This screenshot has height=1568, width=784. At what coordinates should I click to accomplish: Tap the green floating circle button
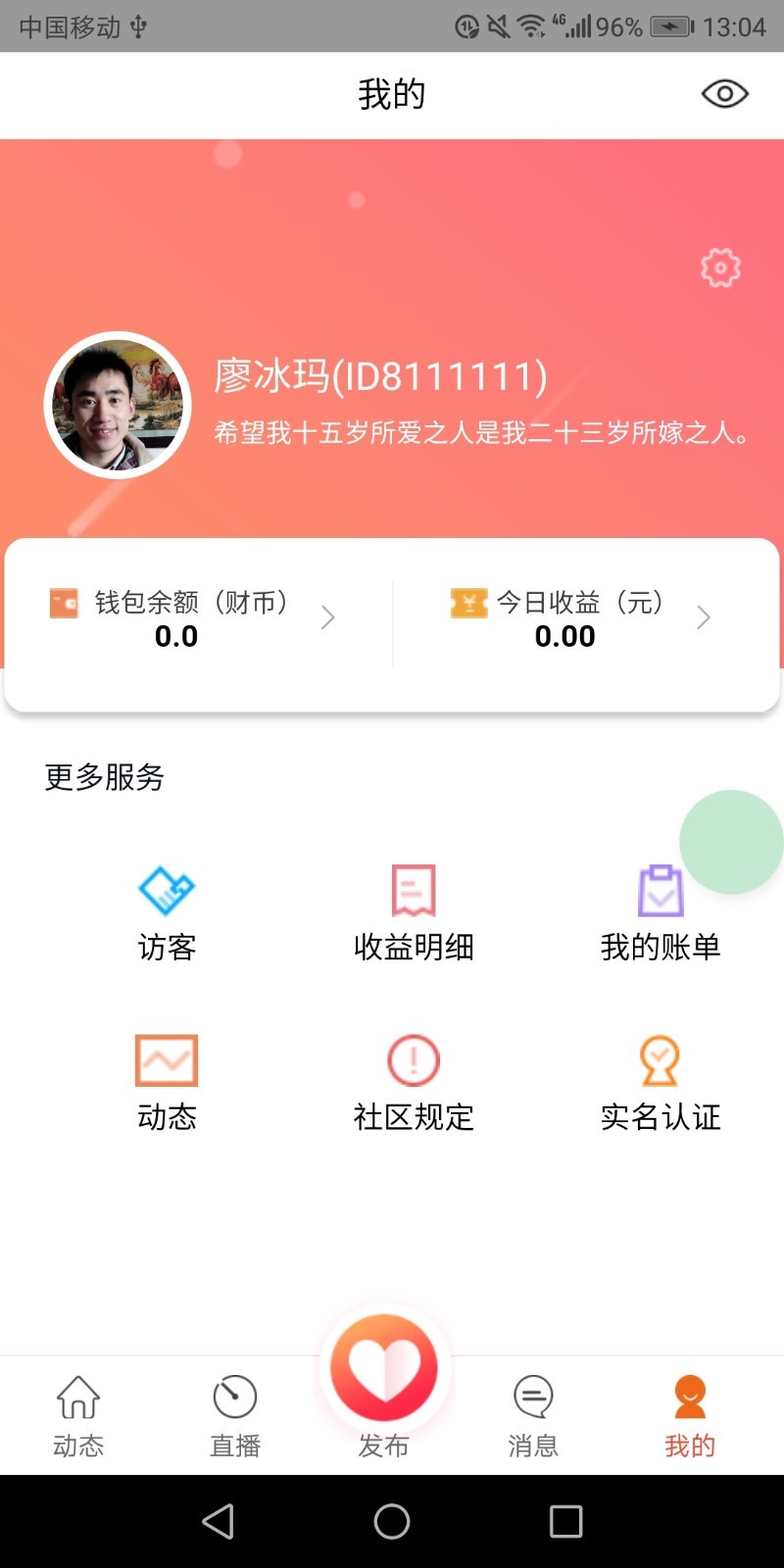(731, 842)
